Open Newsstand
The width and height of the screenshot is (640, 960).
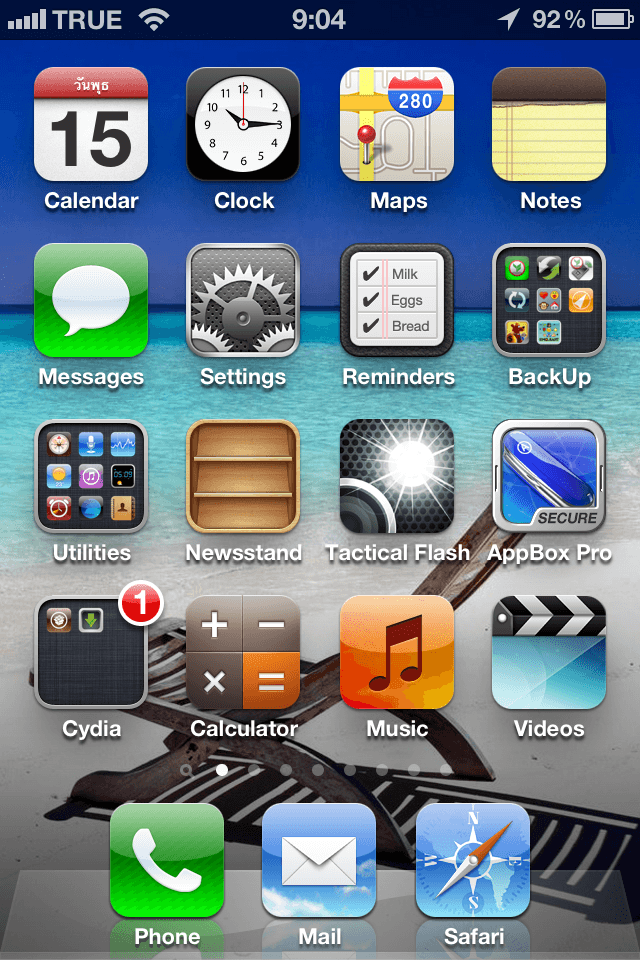click(243, 477)
